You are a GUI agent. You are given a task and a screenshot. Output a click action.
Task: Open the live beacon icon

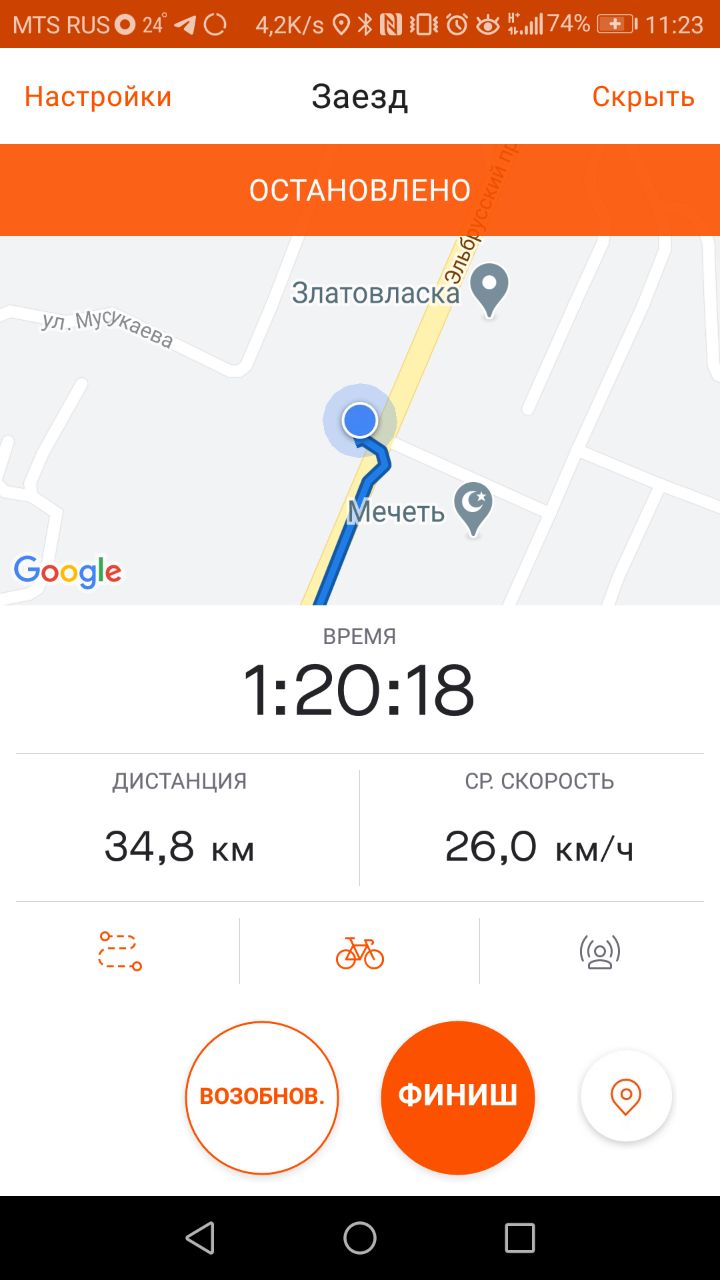pos(600,951)
